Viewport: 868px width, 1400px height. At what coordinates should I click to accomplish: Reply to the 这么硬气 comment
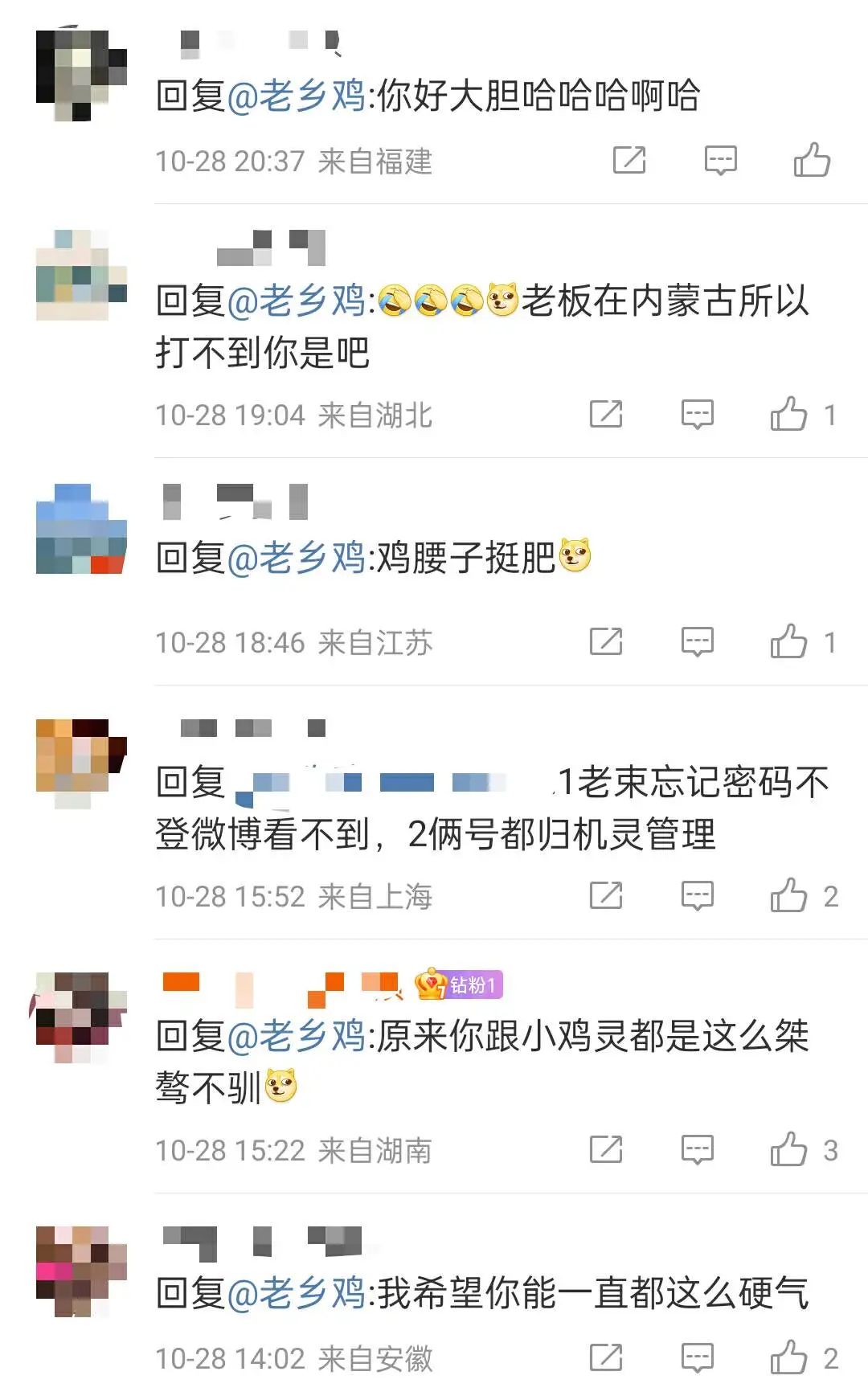[697, 1358]
